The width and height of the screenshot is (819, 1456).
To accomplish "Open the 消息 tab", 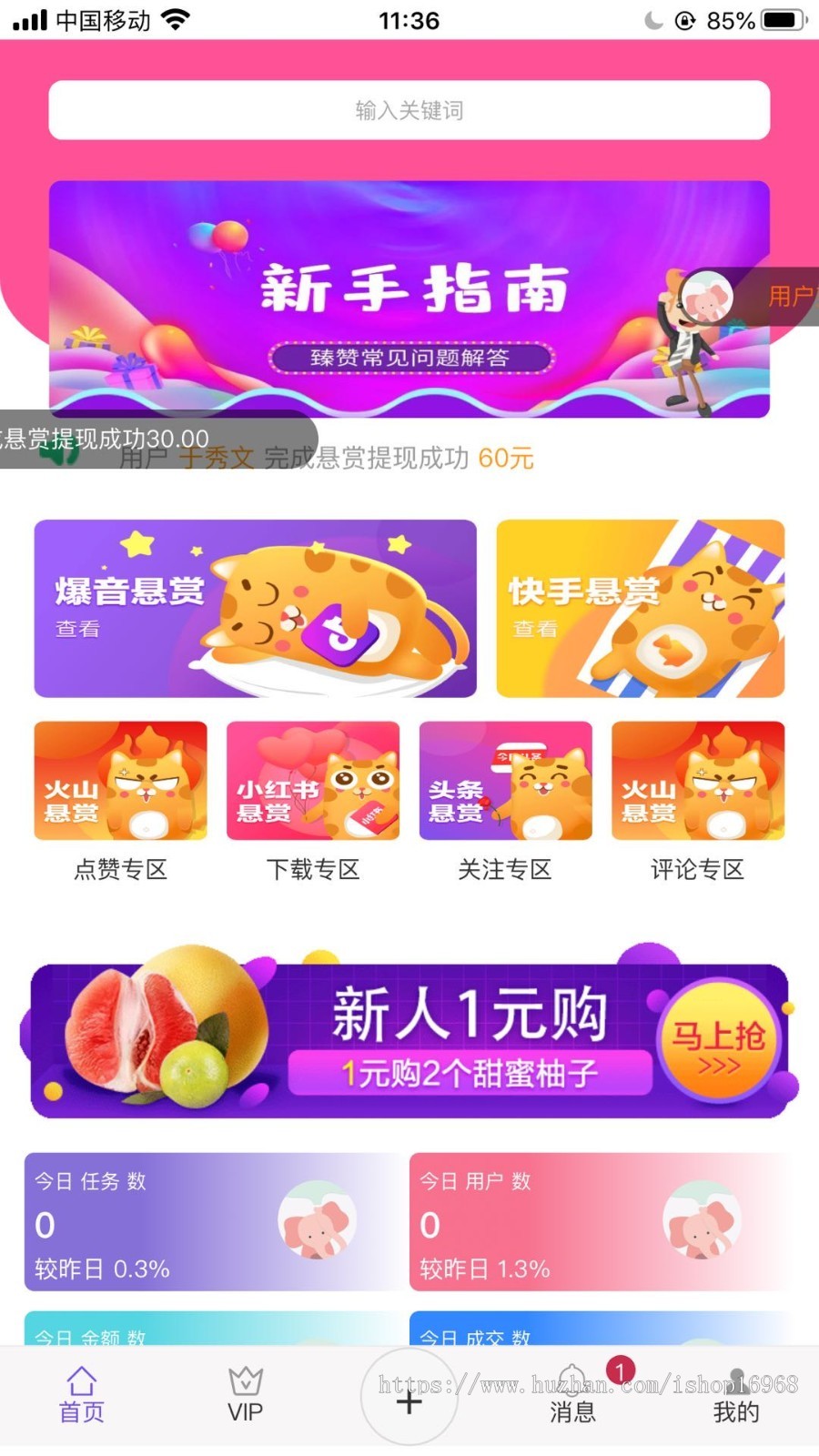I will click(572, 1394).
